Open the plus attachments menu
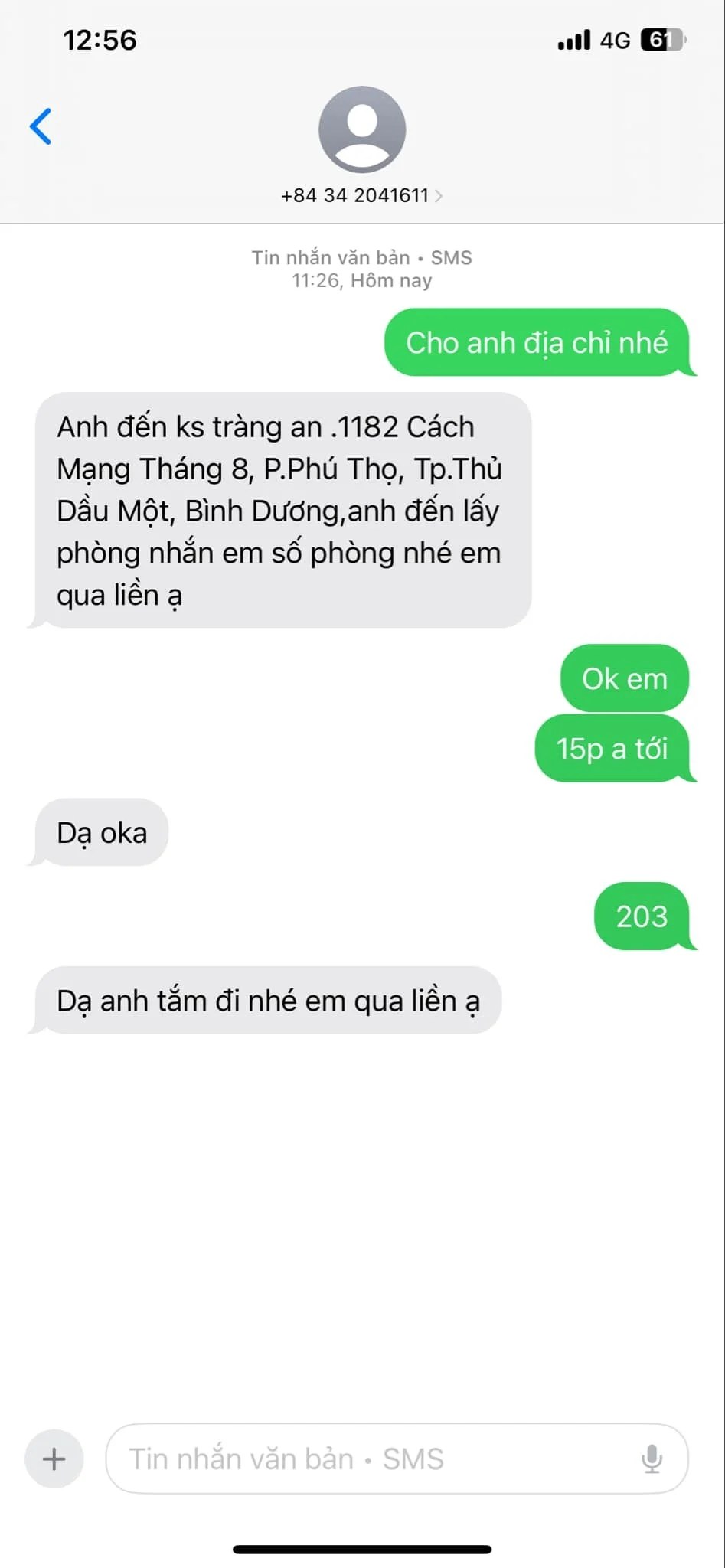Viewport: 725px width, 1568px height. [54, 1459]
